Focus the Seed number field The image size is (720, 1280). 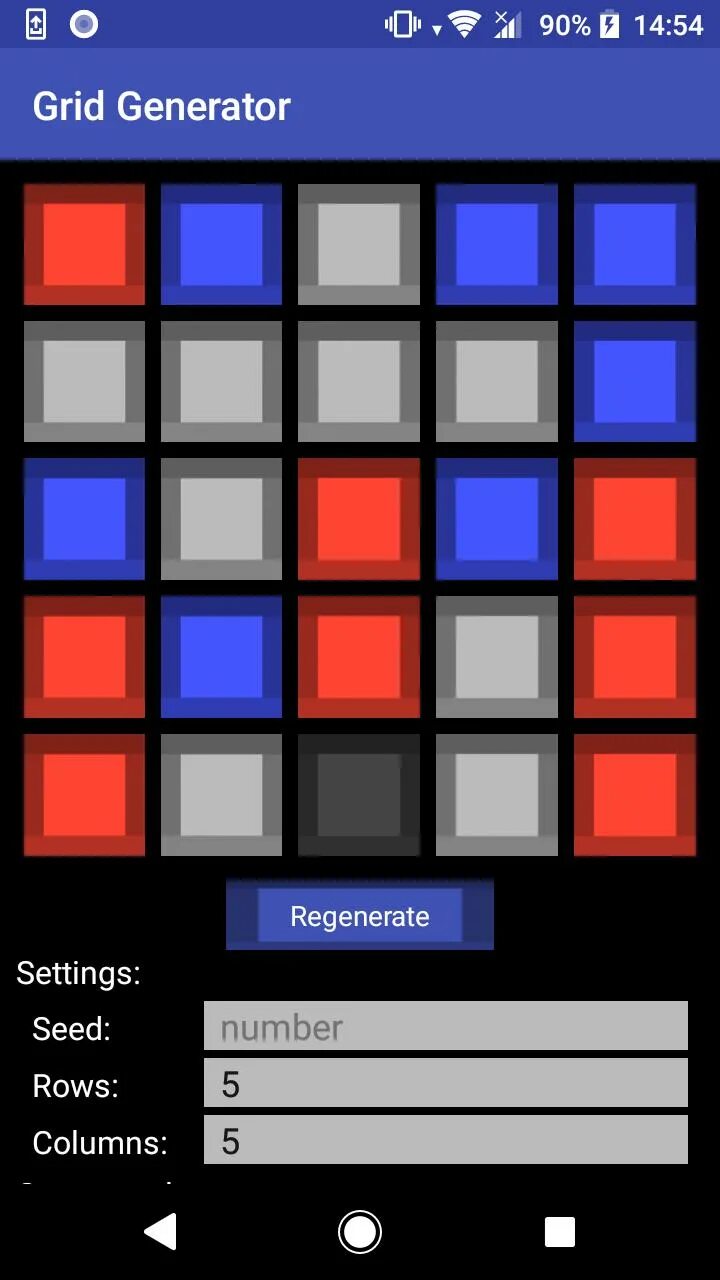(x=446, y=1026)
